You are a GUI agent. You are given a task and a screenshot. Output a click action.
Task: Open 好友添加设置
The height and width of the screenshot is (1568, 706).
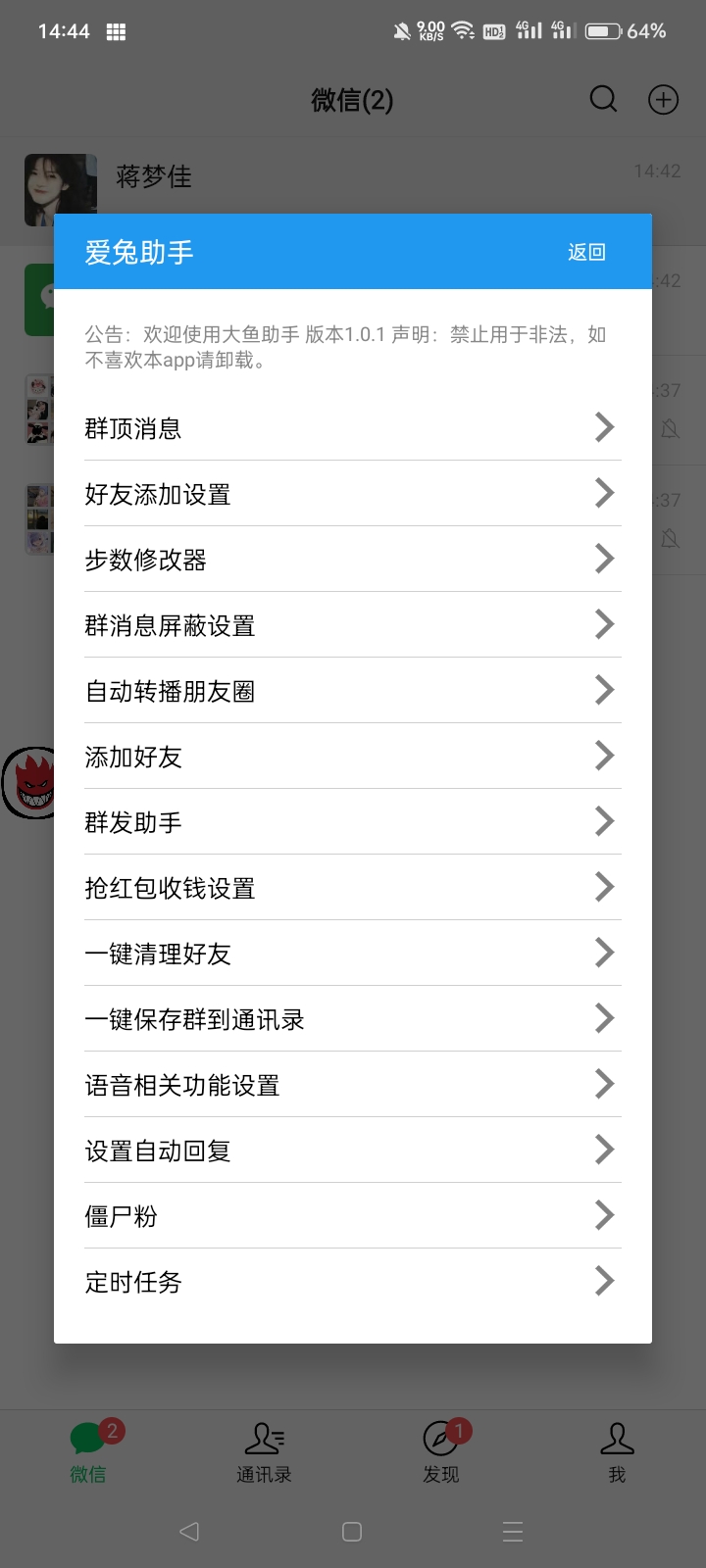pyautogui.click(x=352, y=494)
